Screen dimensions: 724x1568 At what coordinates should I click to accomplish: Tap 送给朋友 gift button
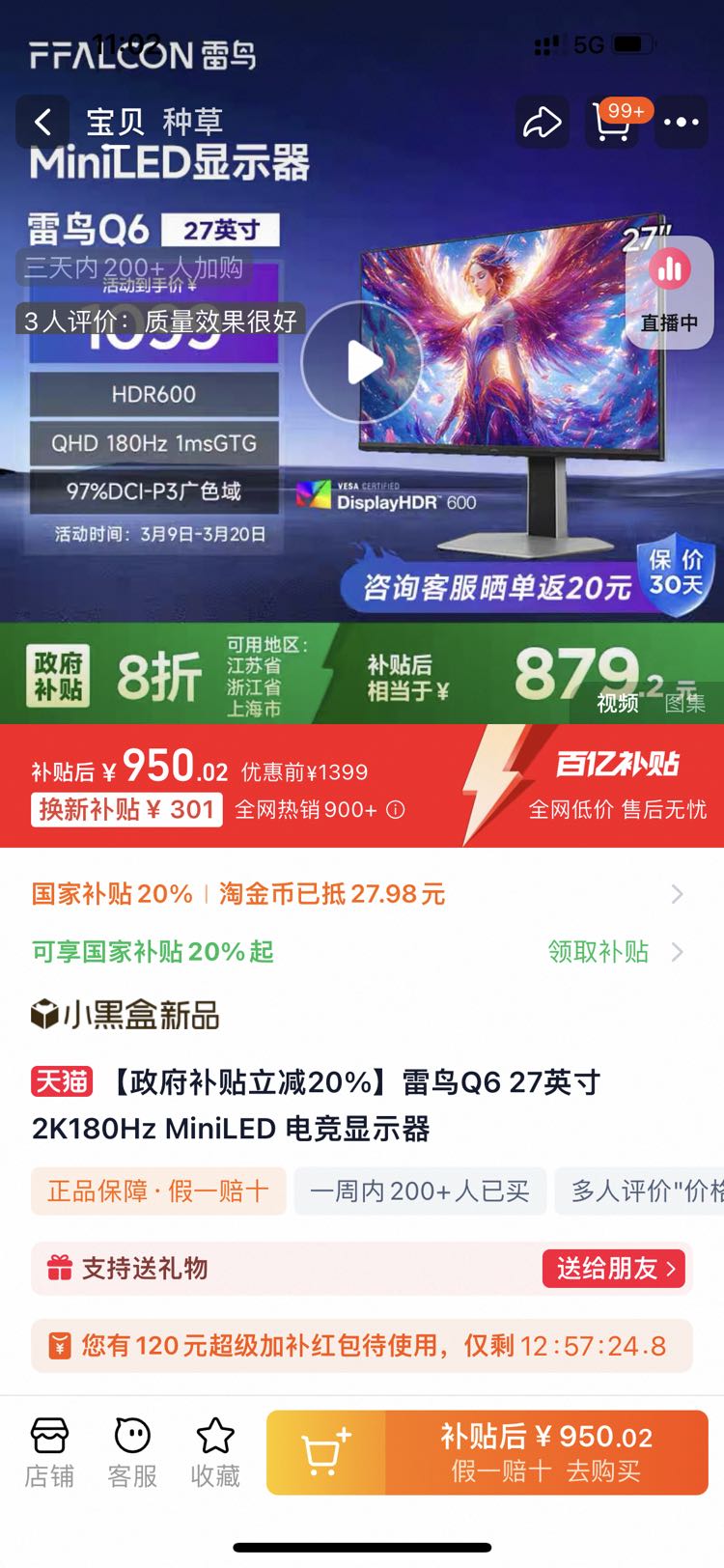[x=614, y=1268]
